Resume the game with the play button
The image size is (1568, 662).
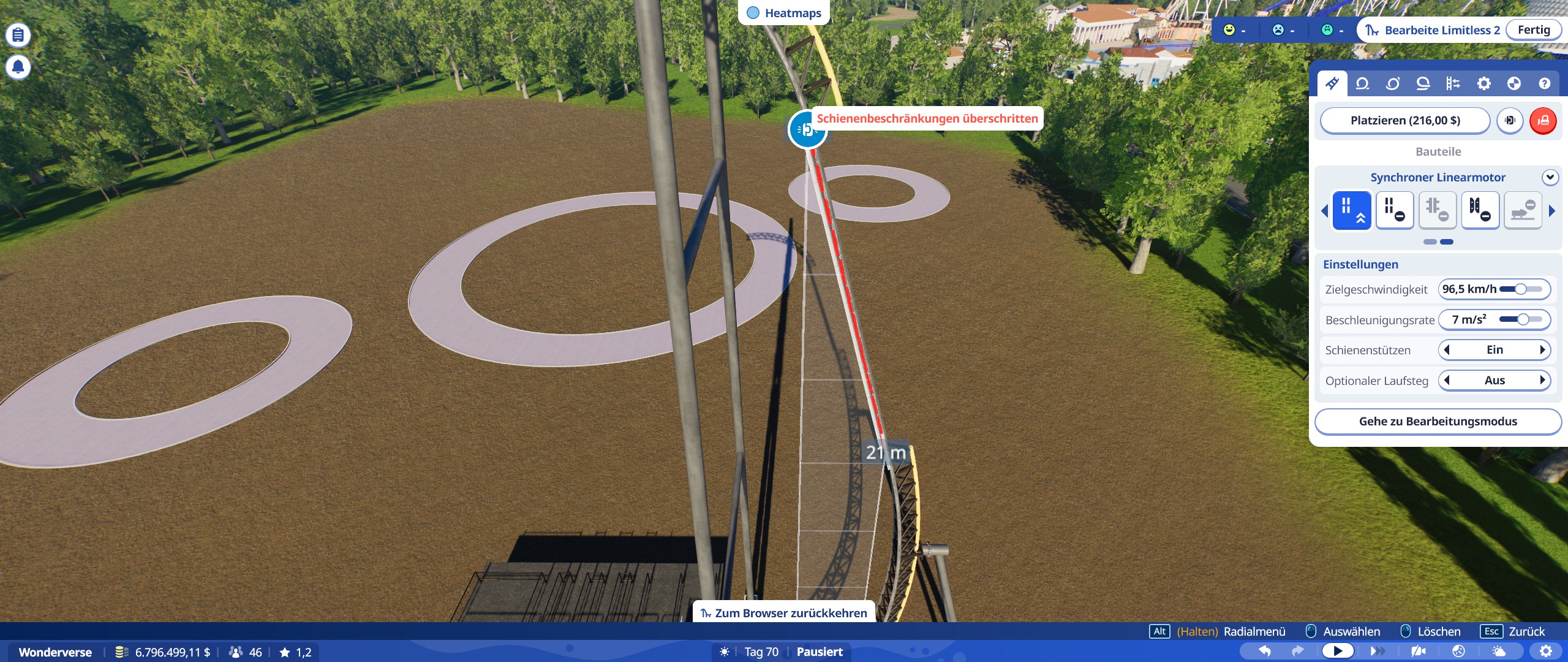[x=1338, y=651]
